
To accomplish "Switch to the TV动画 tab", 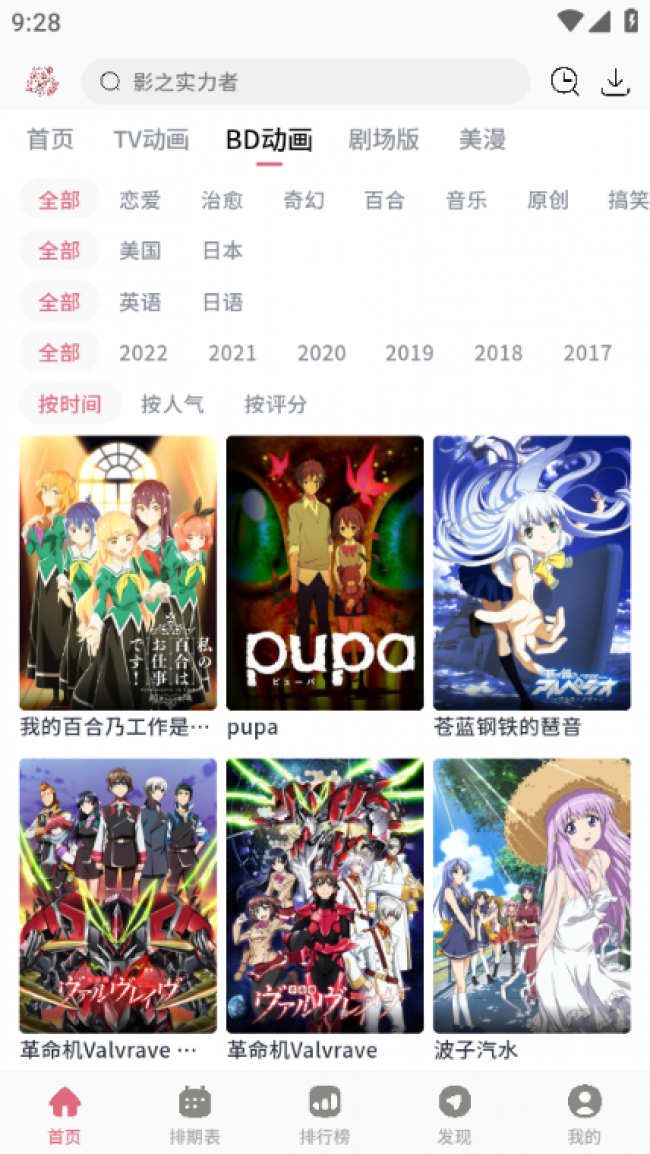I will (151, 139).
